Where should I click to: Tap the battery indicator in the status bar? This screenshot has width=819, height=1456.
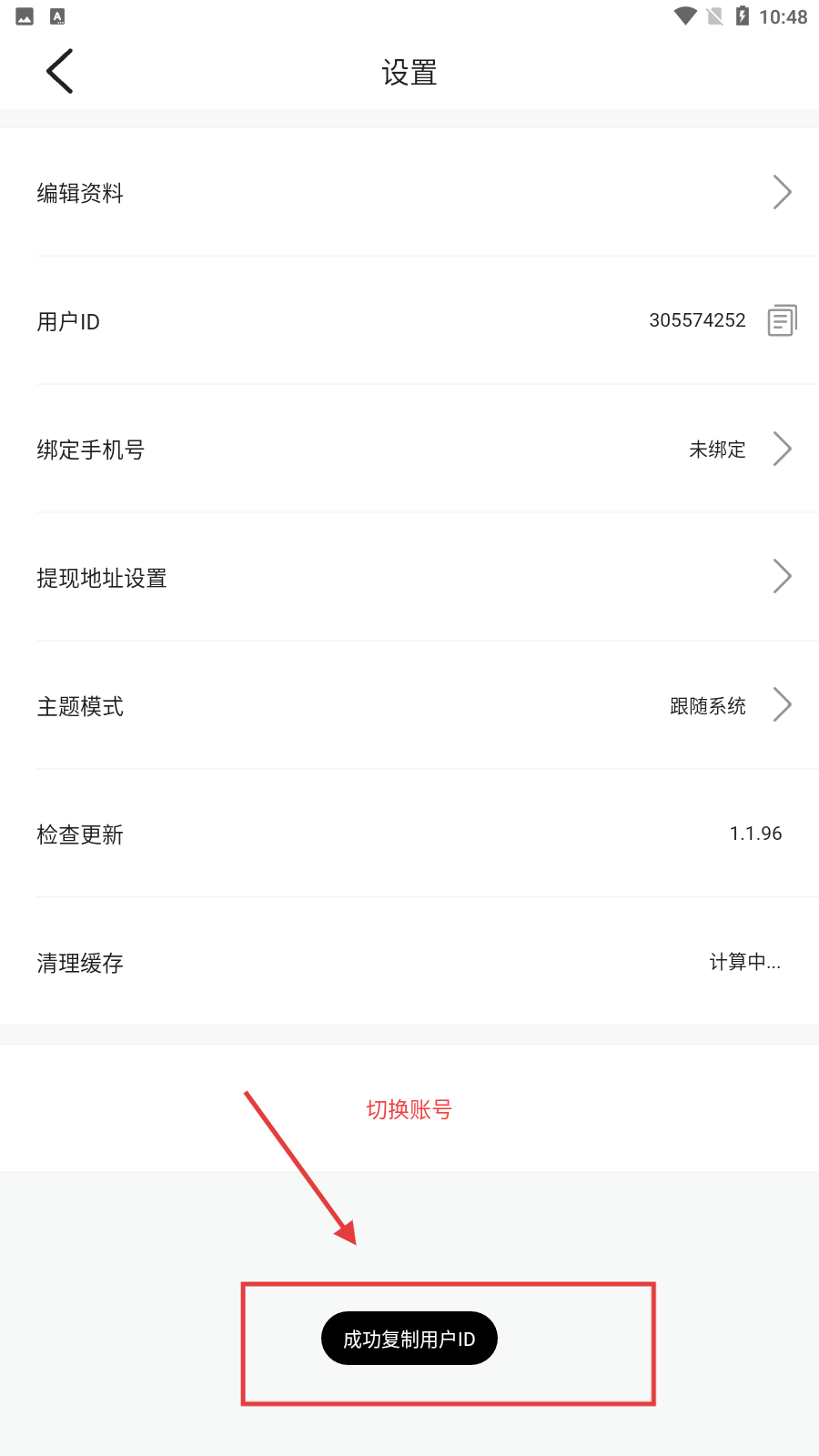746,15
